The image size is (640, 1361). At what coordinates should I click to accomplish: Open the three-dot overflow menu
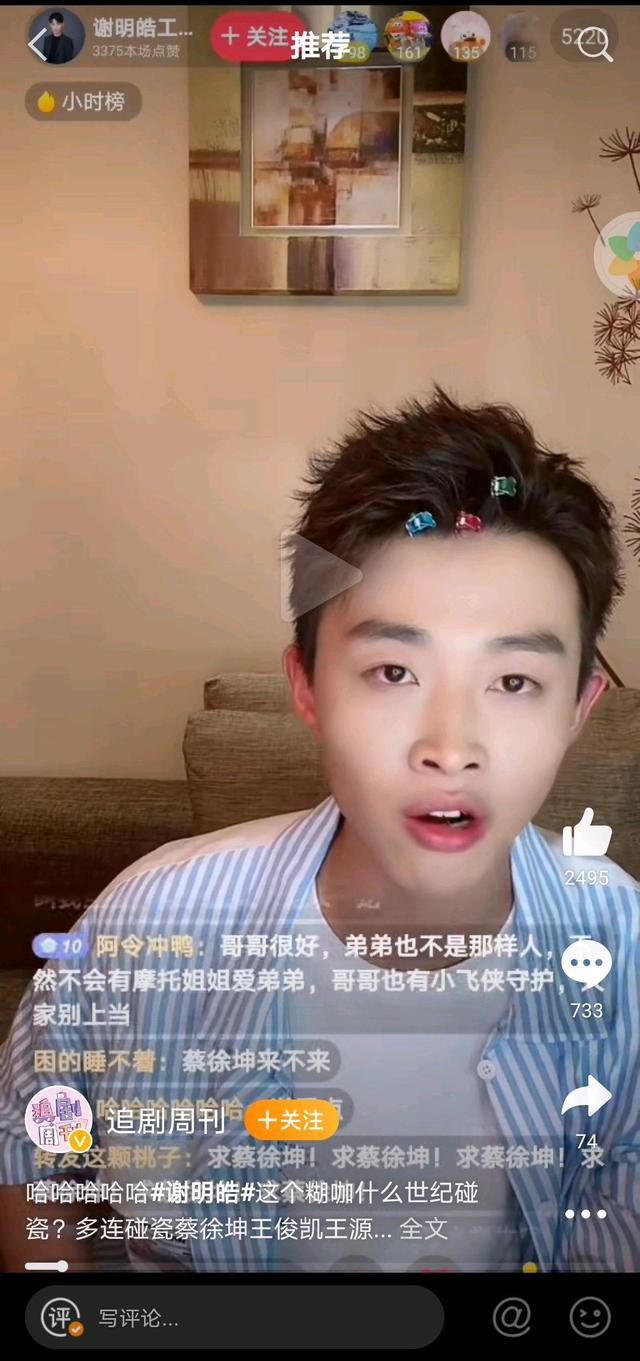[585, 1214]
